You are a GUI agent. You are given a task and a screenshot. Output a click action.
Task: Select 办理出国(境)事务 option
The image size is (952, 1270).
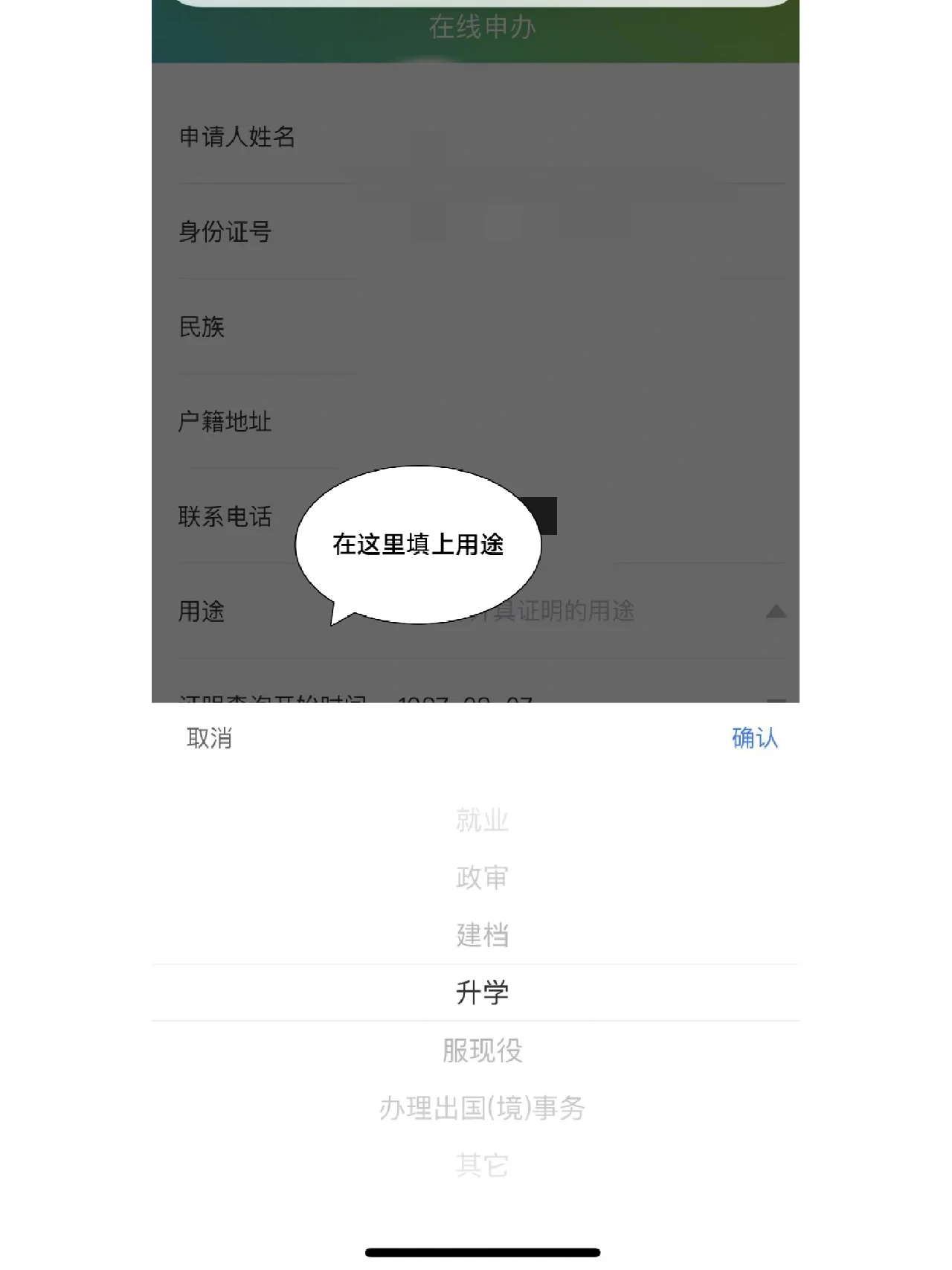(482, 1108)
